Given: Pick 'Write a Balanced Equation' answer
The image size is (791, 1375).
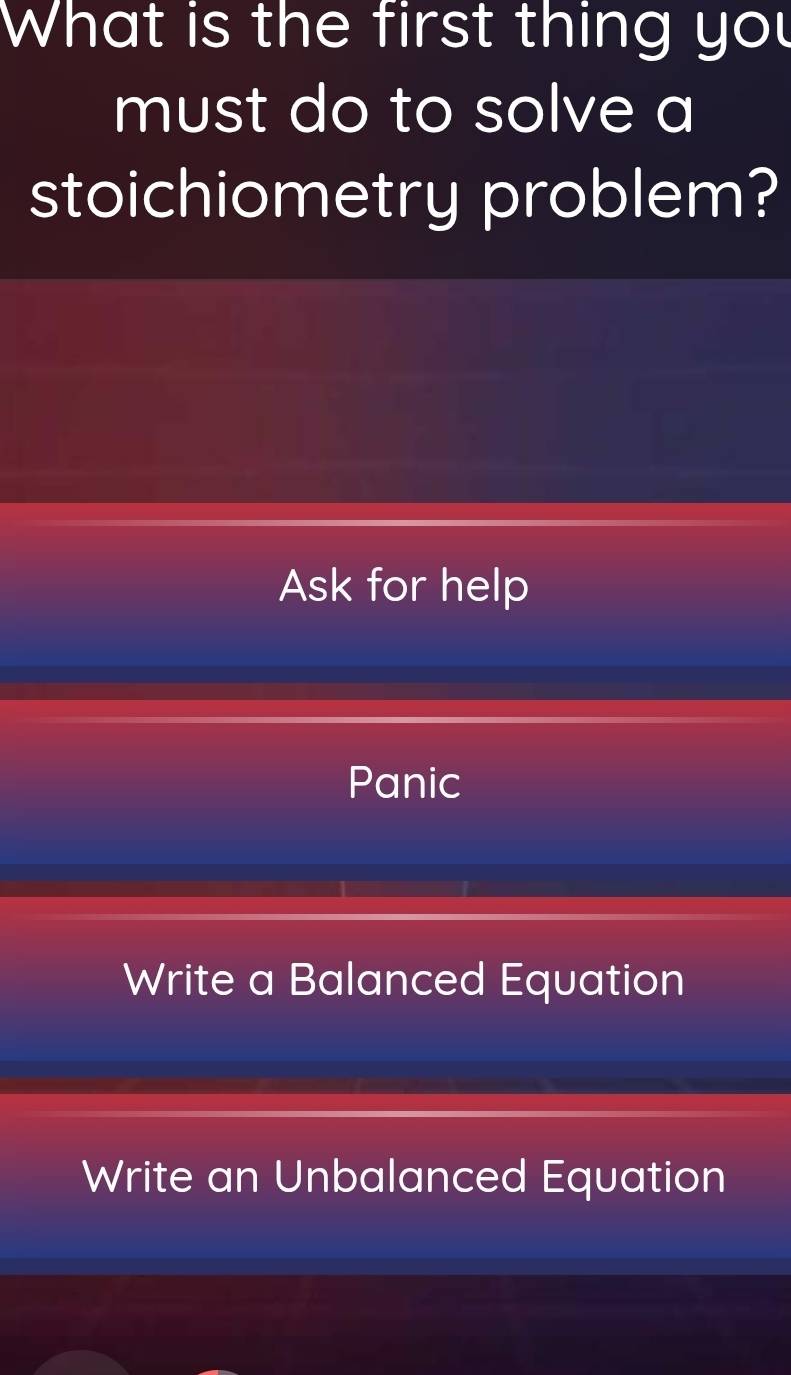Looking at the screenshot, I should coord(403,979).
